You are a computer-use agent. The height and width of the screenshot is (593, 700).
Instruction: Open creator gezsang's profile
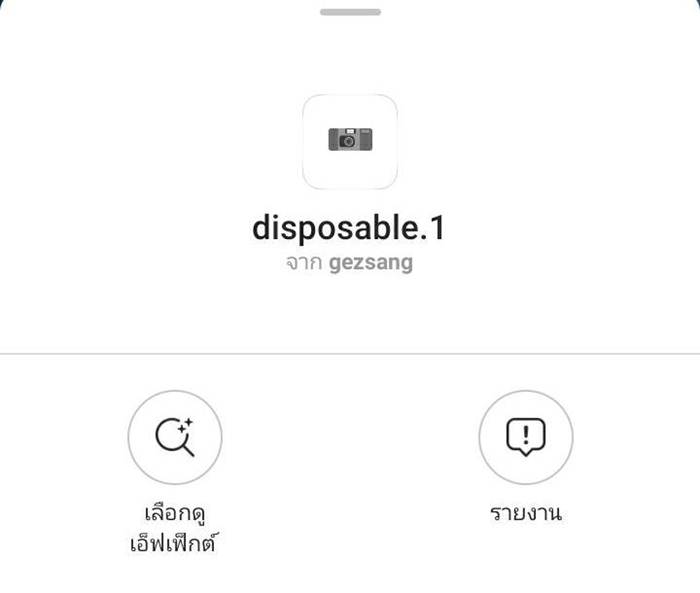370,264
